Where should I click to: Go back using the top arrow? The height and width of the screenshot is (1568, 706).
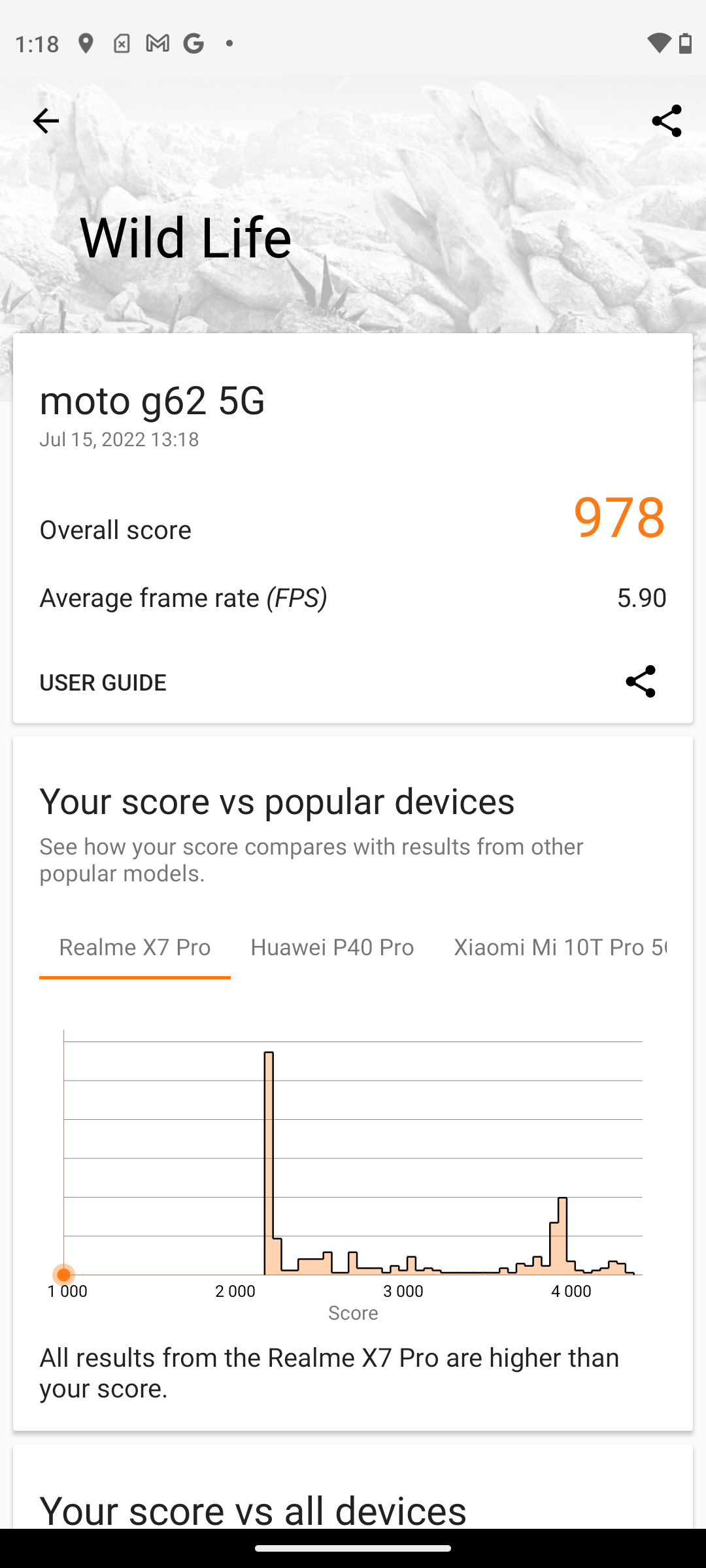(x=46, y=121)
